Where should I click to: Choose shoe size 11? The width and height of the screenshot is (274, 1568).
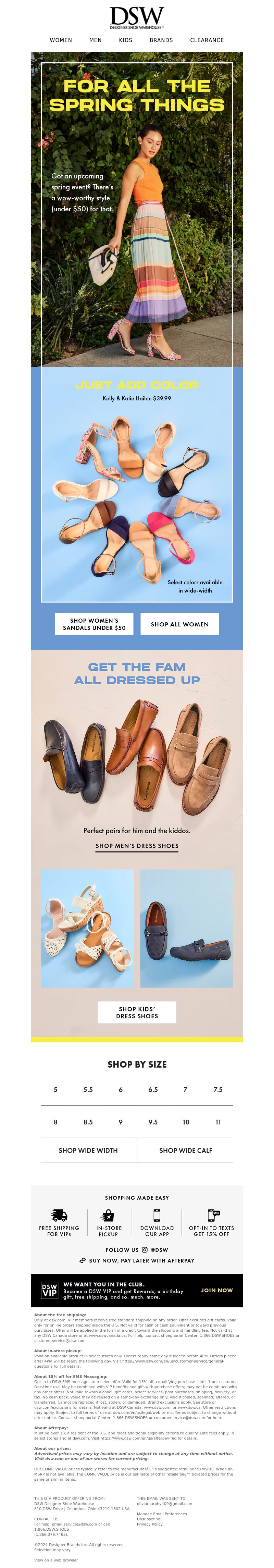[x=218, y=1122]
